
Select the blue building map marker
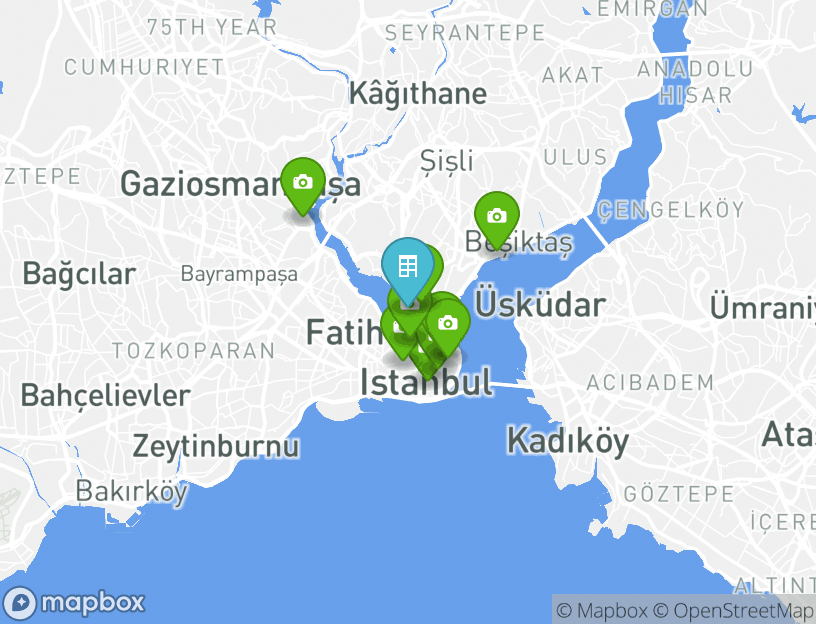click(x=408, y=267)
